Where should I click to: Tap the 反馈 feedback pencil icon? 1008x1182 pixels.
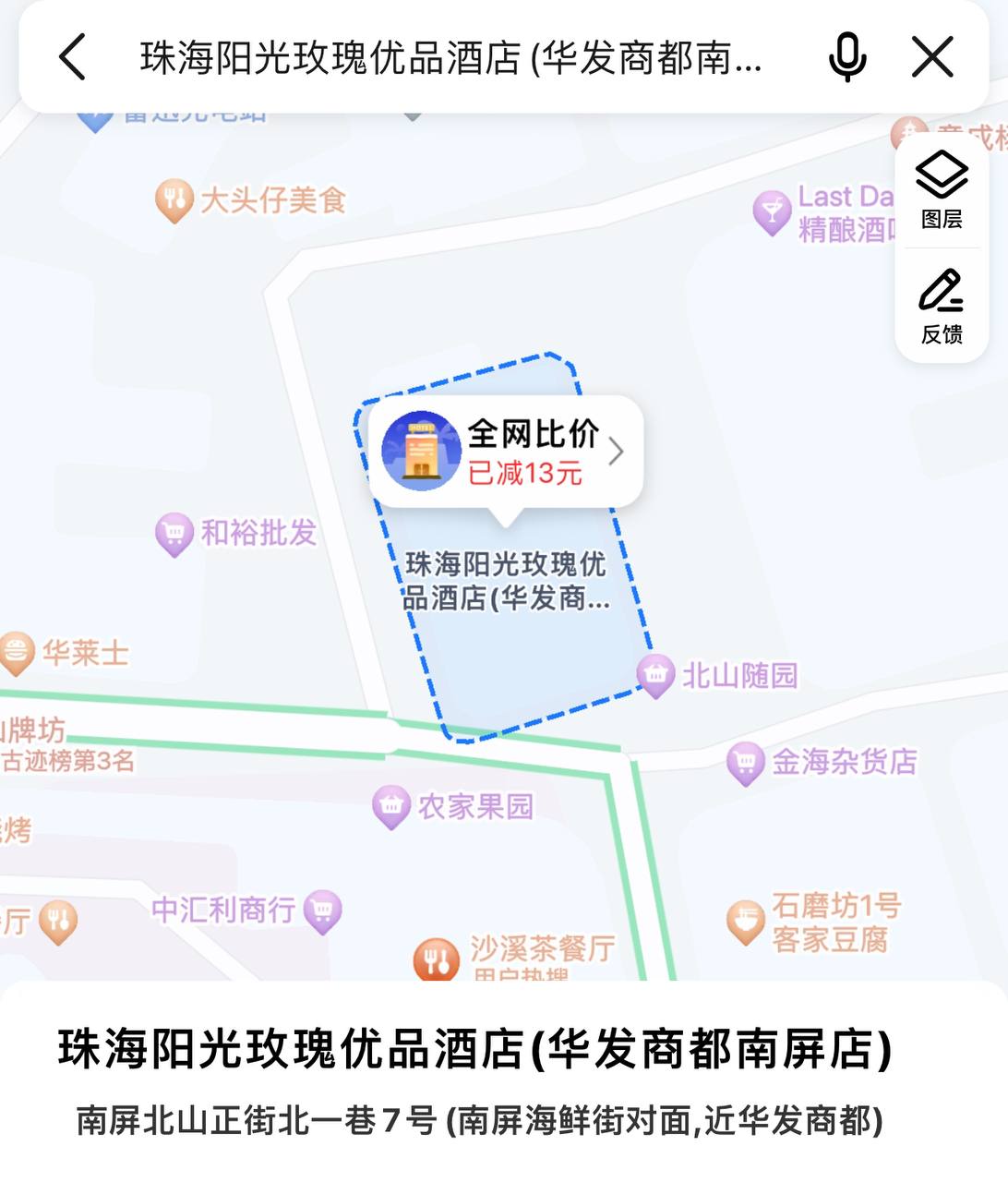[939, 302]
